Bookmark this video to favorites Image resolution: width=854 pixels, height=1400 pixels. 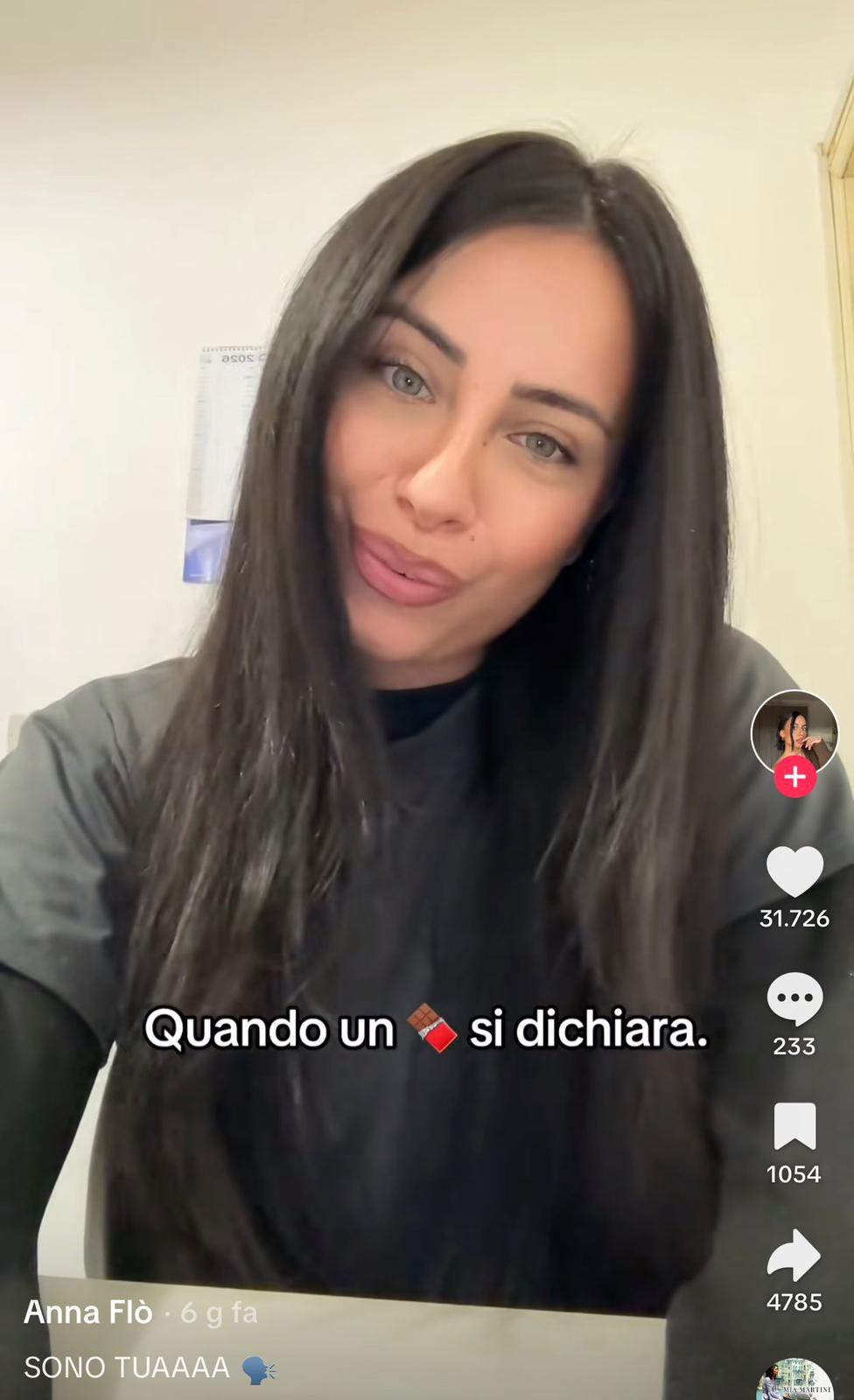794,1126
